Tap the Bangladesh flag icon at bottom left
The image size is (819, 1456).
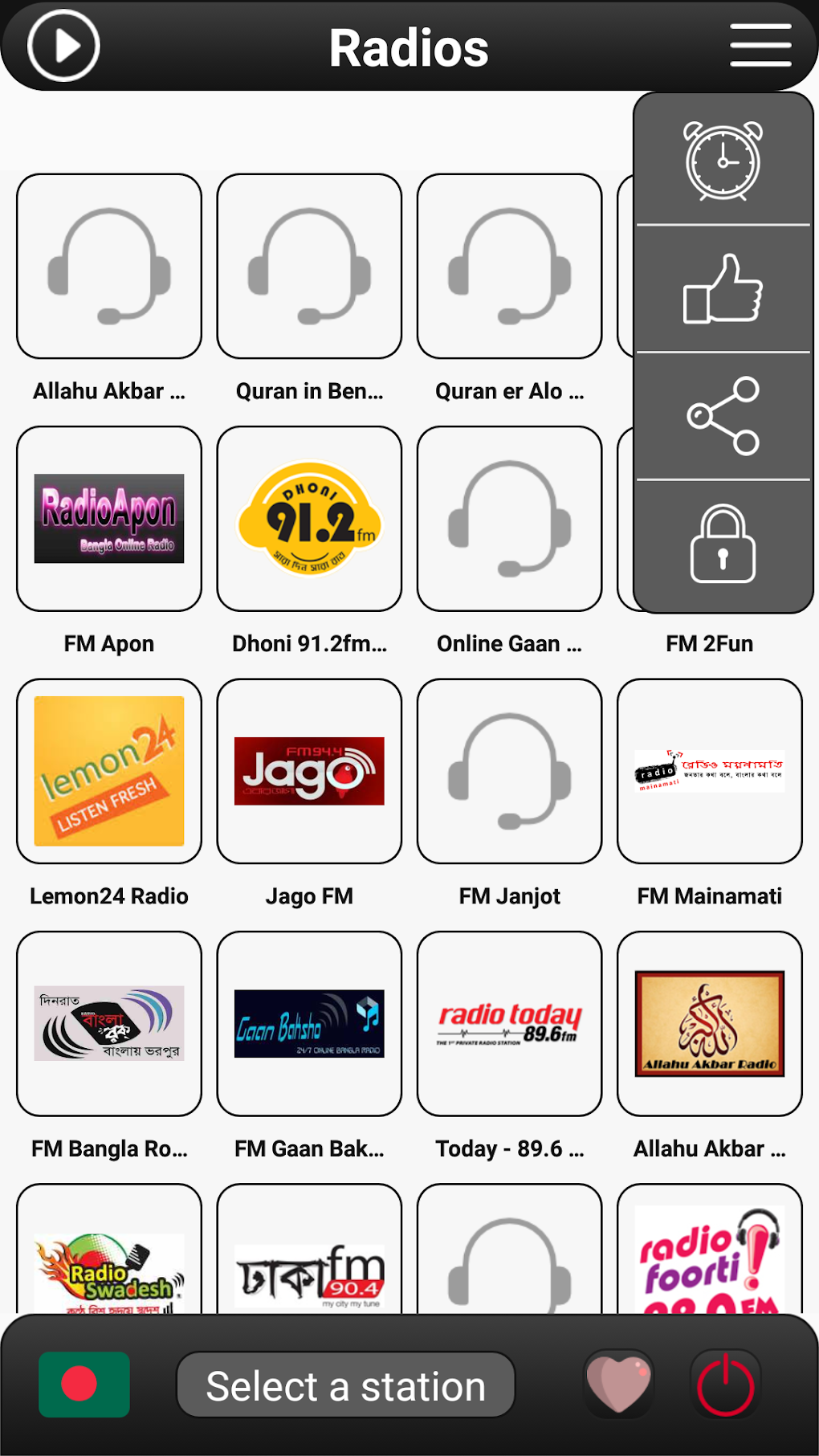point(84,1384)
